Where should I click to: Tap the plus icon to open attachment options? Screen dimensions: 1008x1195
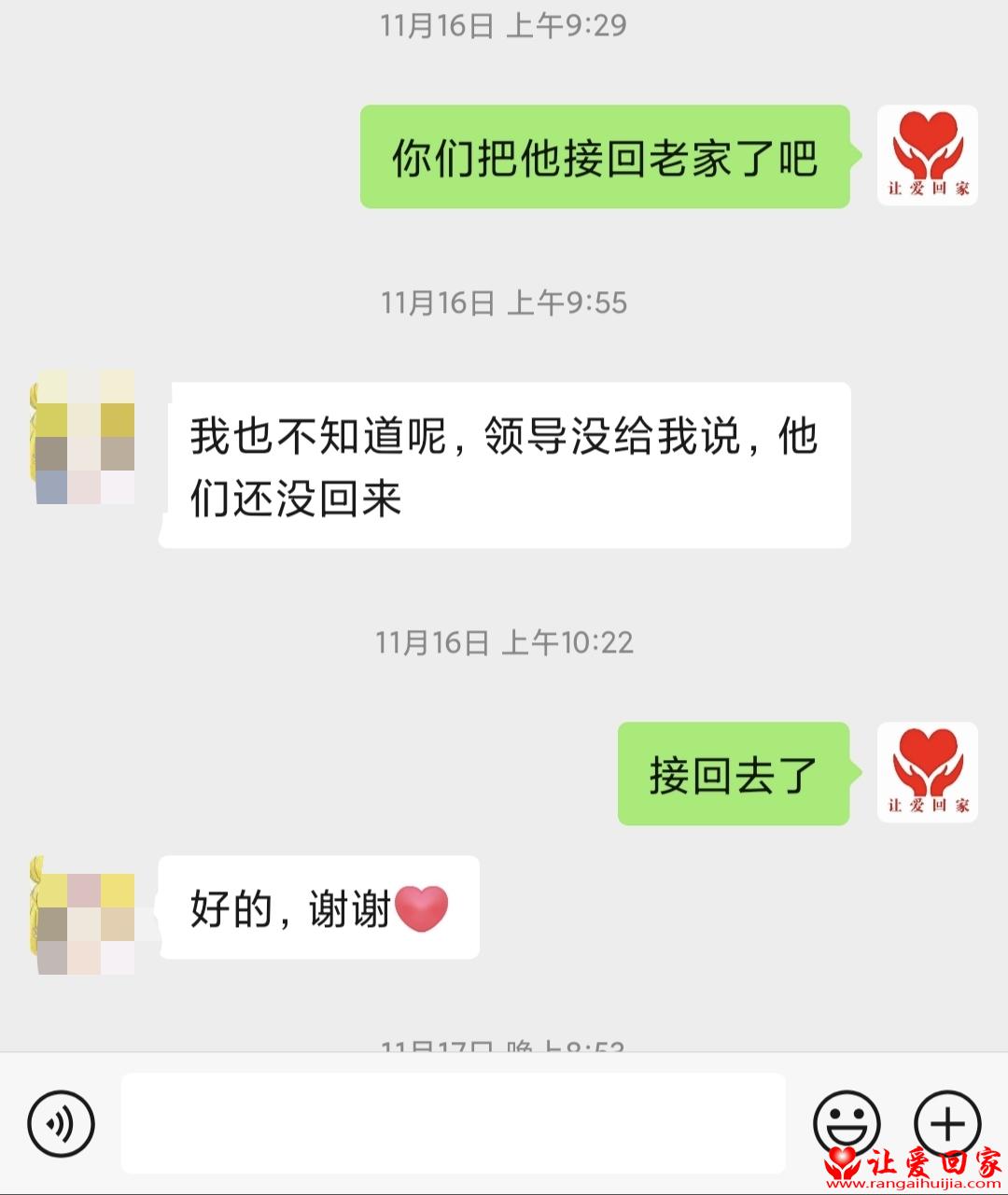click(945, 1122)
